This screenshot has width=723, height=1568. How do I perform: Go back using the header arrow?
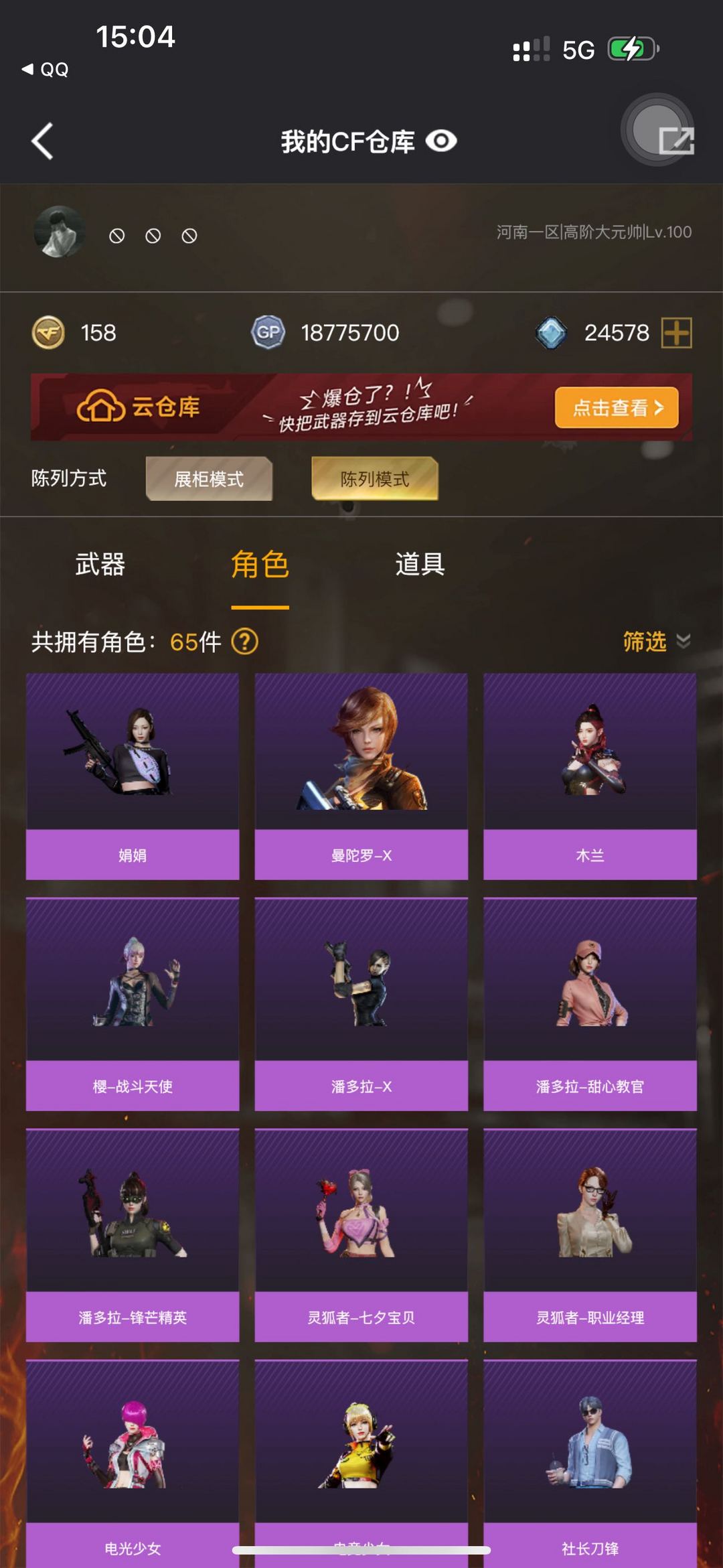click(x=42, y=141)
